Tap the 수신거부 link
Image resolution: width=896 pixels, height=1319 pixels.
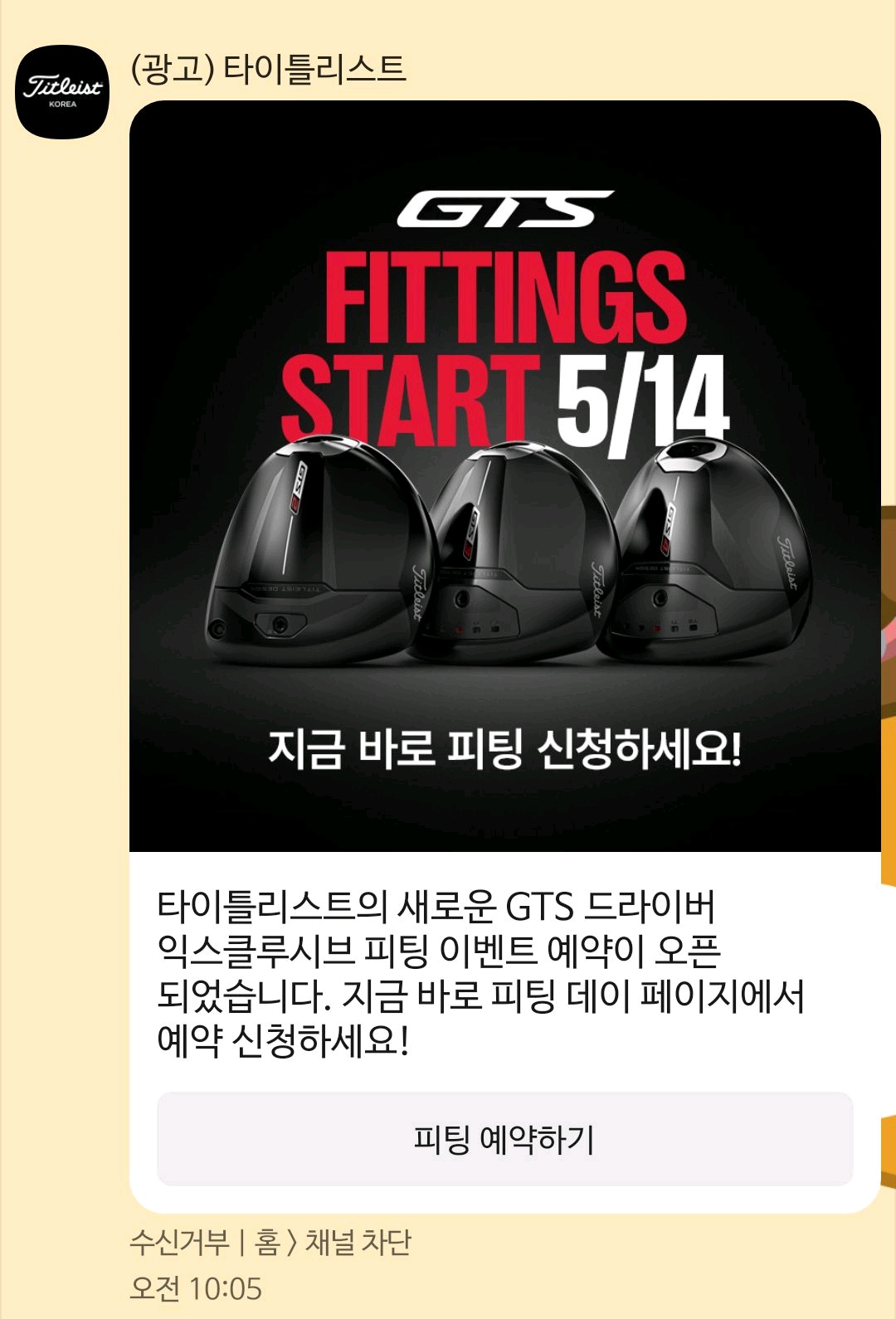[179, 1242]
